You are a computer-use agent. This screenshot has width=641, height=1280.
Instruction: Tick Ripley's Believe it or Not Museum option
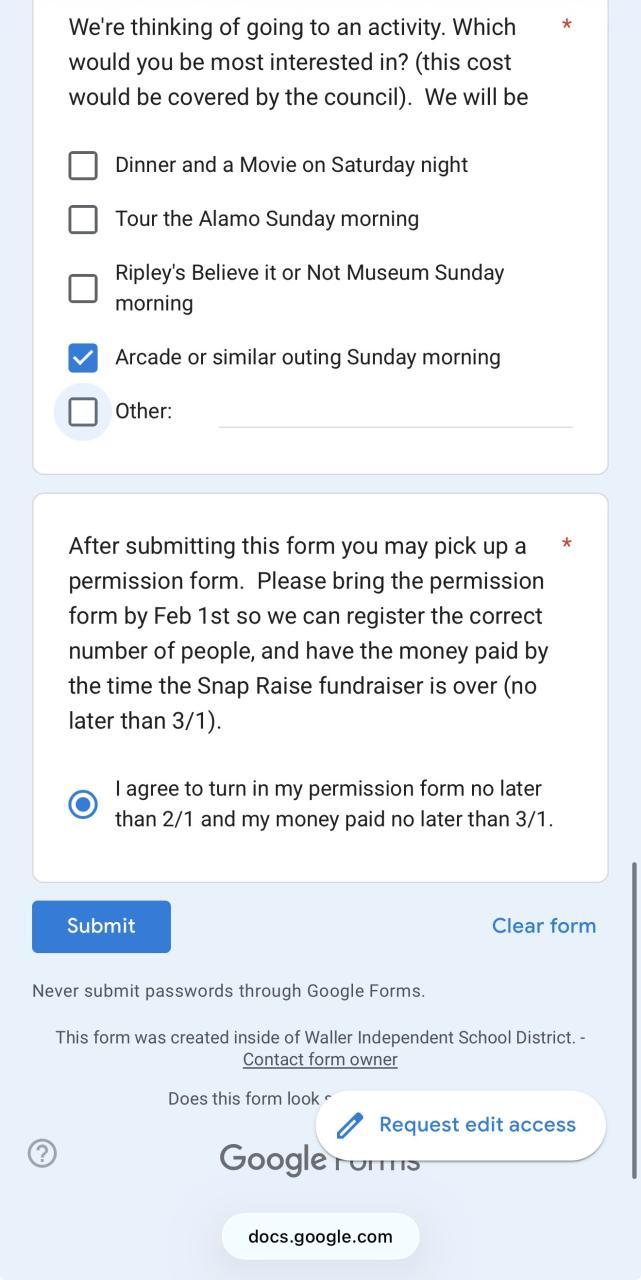(83, 288)
